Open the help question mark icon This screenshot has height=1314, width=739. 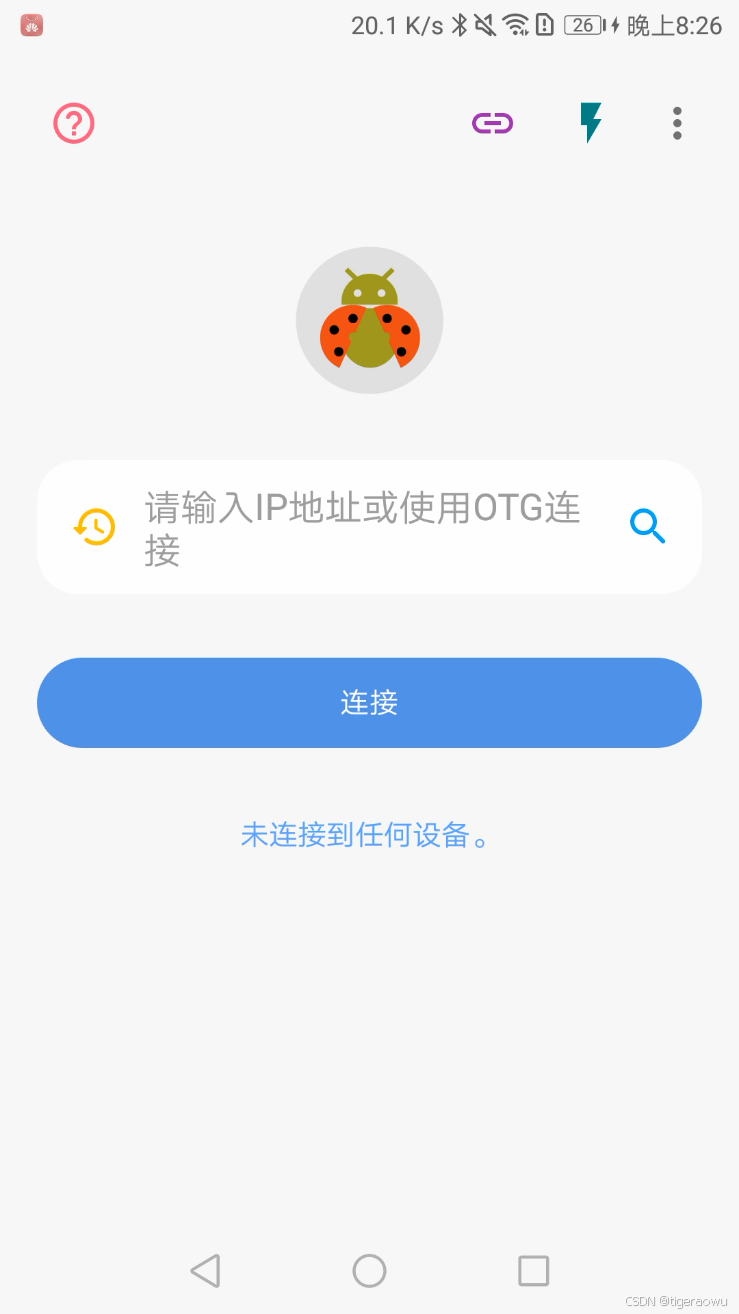pyautogui.click(x=74, y=124)
